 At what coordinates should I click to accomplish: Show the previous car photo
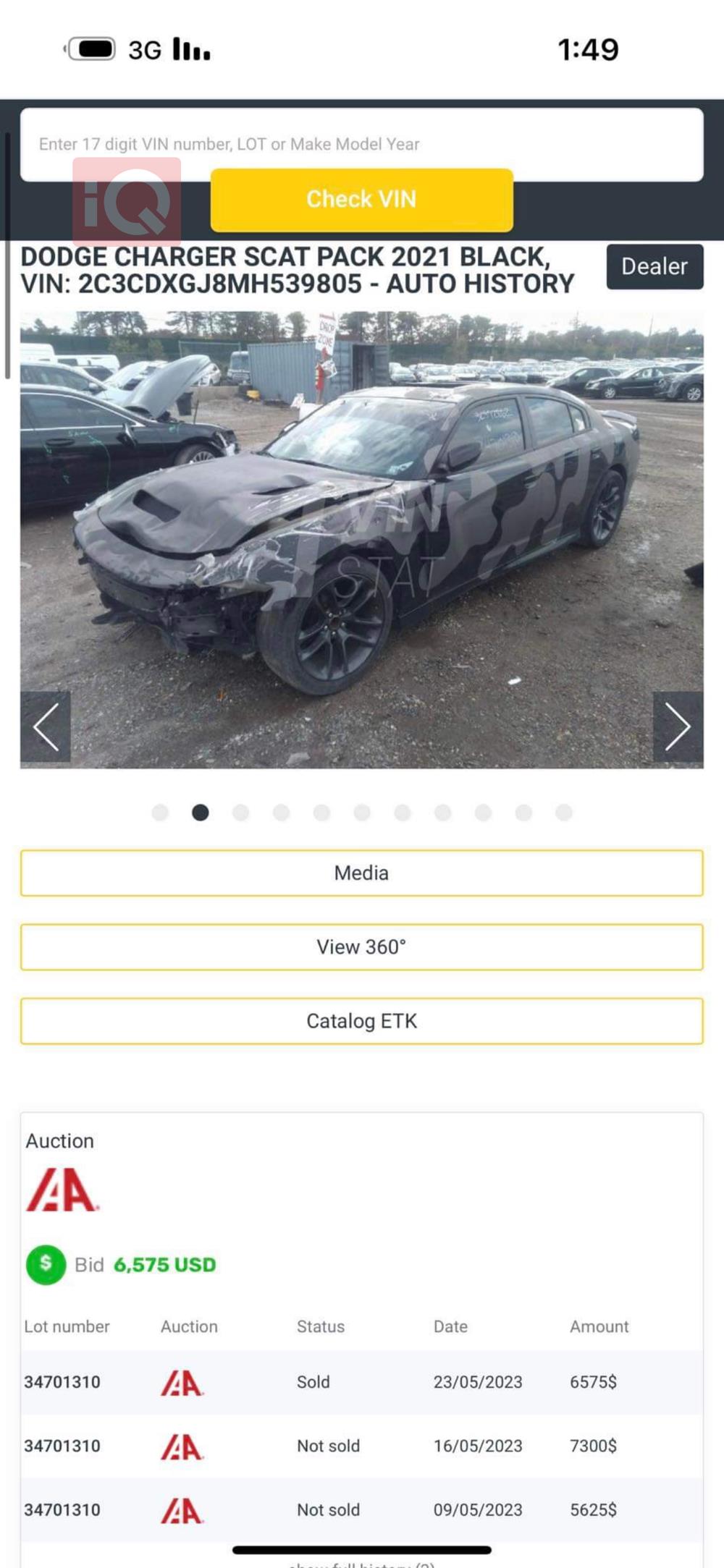coord(46,726)
